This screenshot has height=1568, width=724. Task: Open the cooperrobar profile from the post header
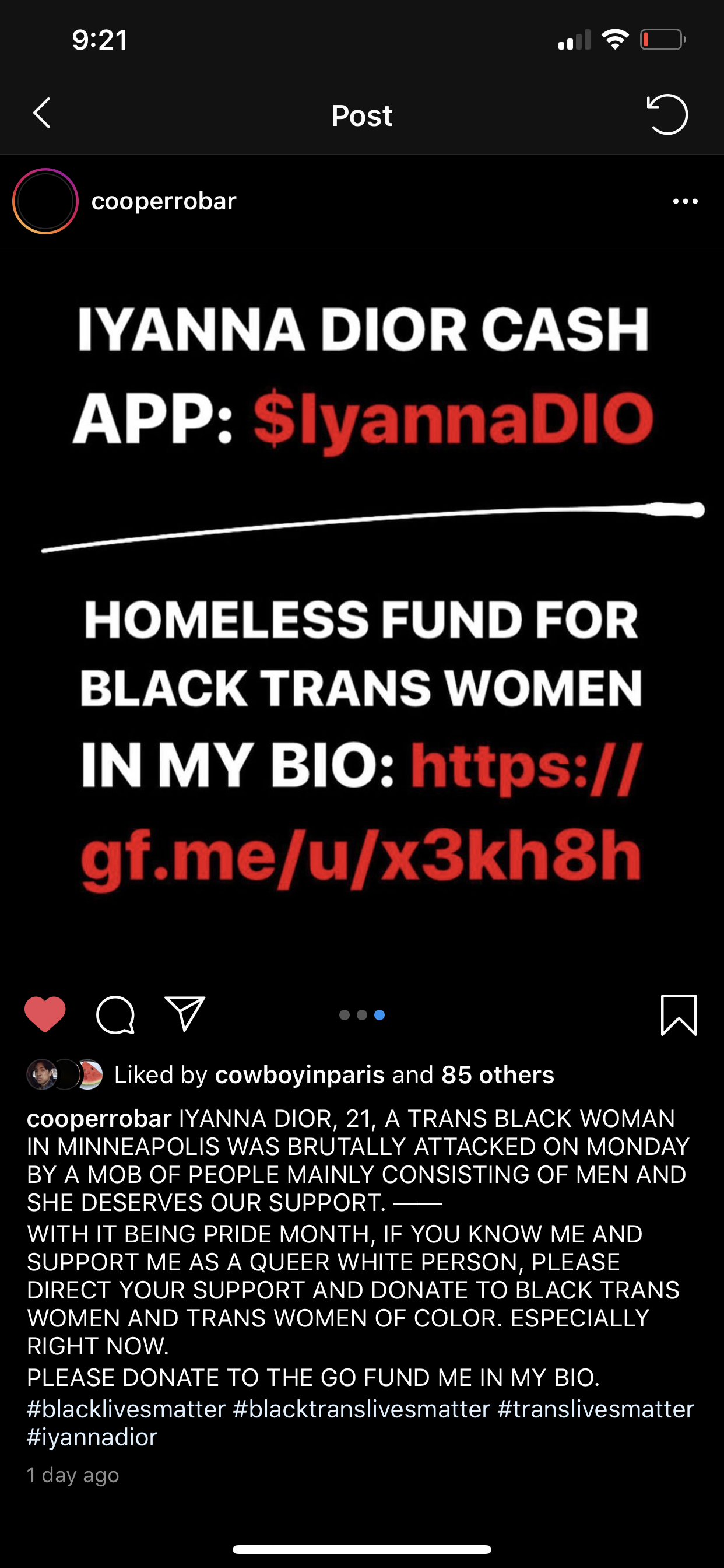164,201
